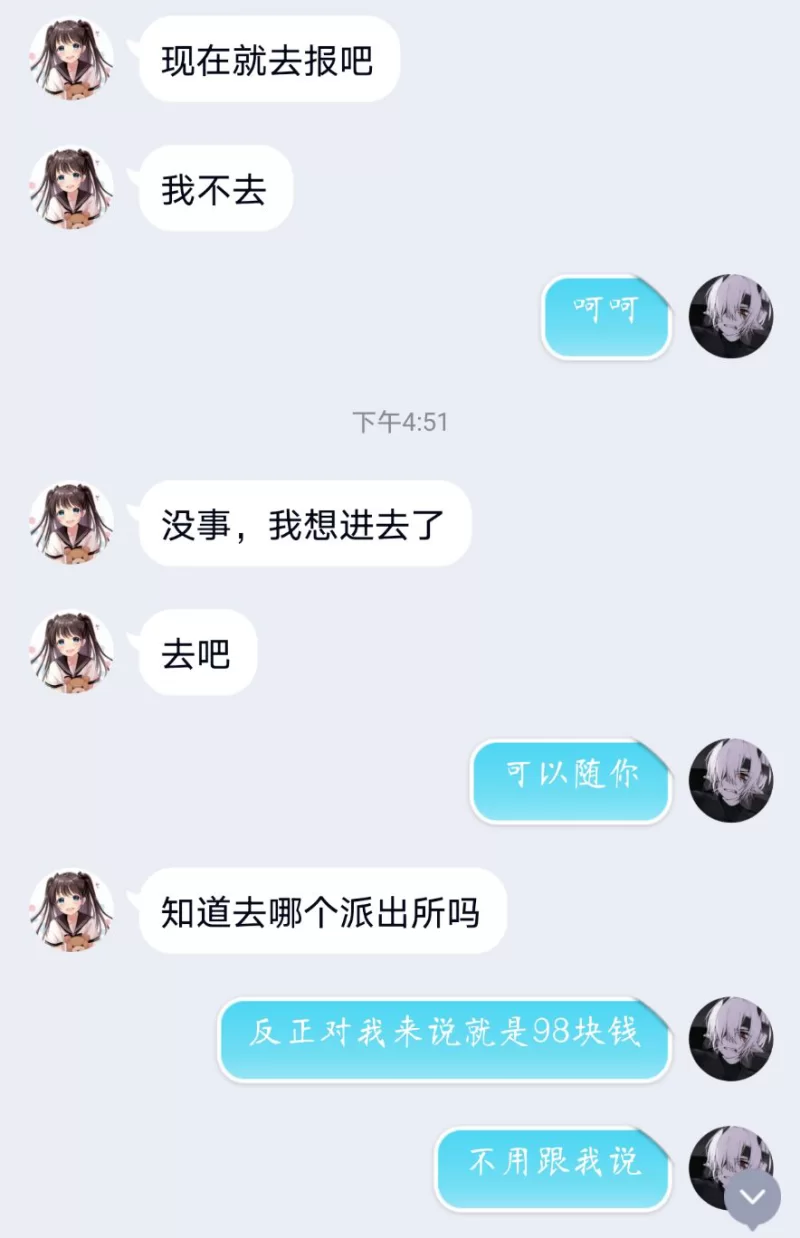Screen dimensions: 800x1238
Task: Open avatar beside 知道去哪个派出所吗
Action: [71, 910]
